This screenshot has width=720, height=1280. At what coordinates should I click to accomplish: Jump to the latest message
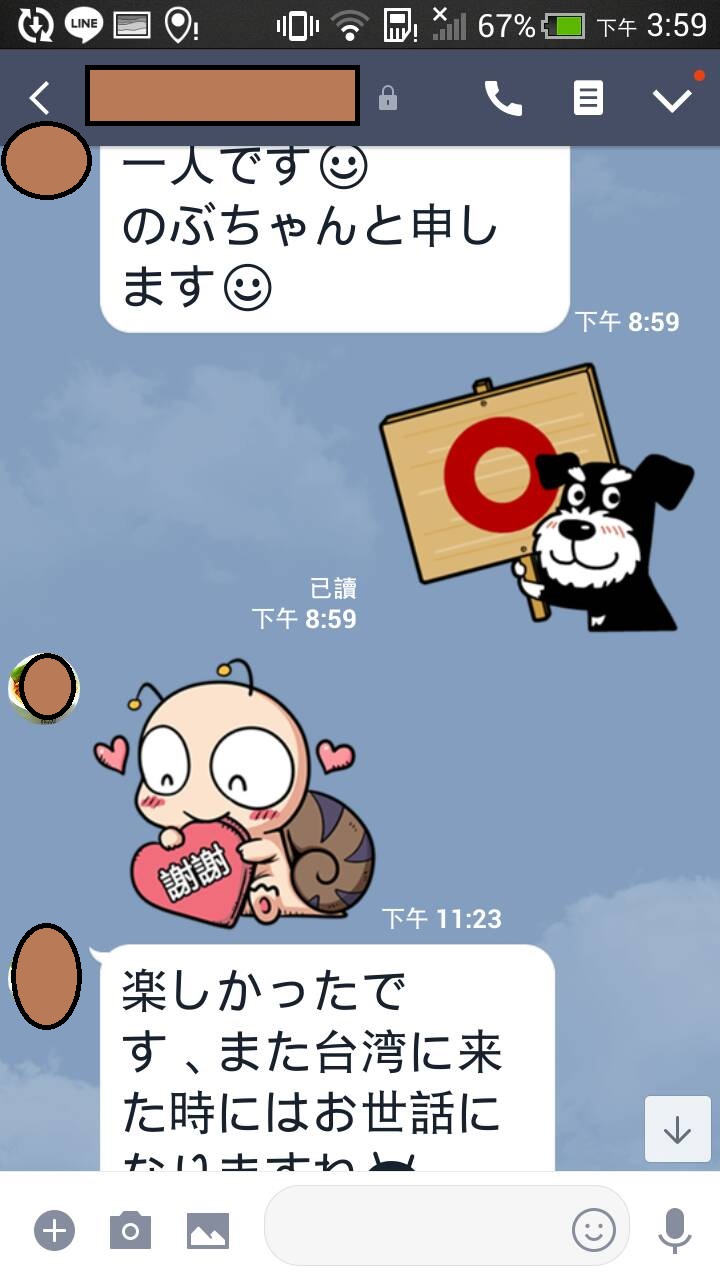click(x=677, y=1129)
